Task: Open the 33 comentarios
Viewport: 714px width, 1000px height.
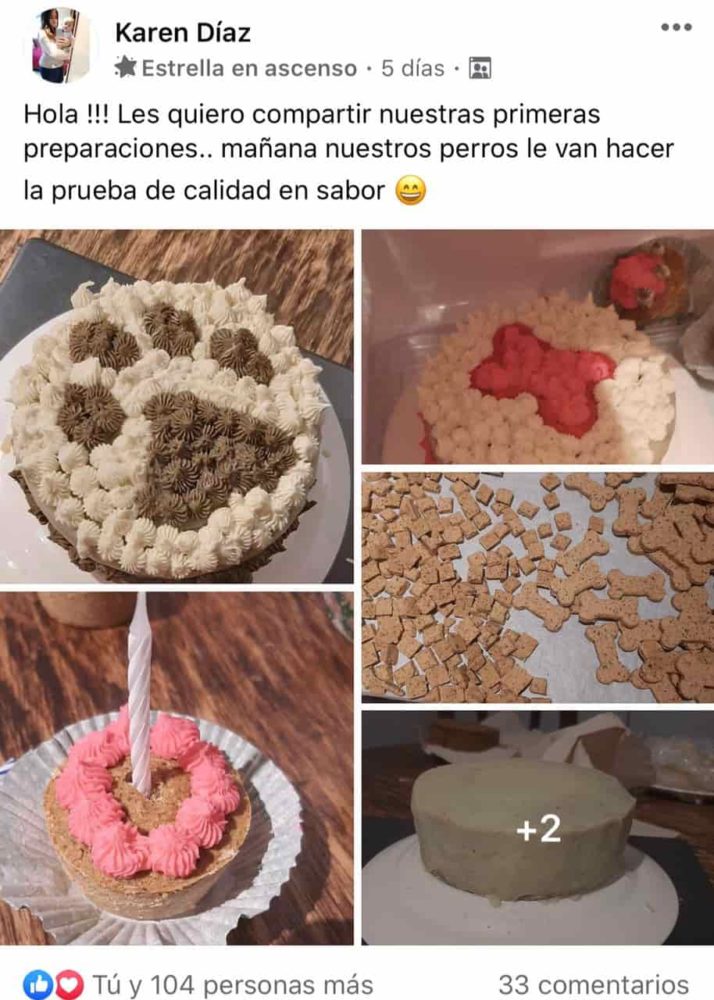Action: [x=593, y=984]
